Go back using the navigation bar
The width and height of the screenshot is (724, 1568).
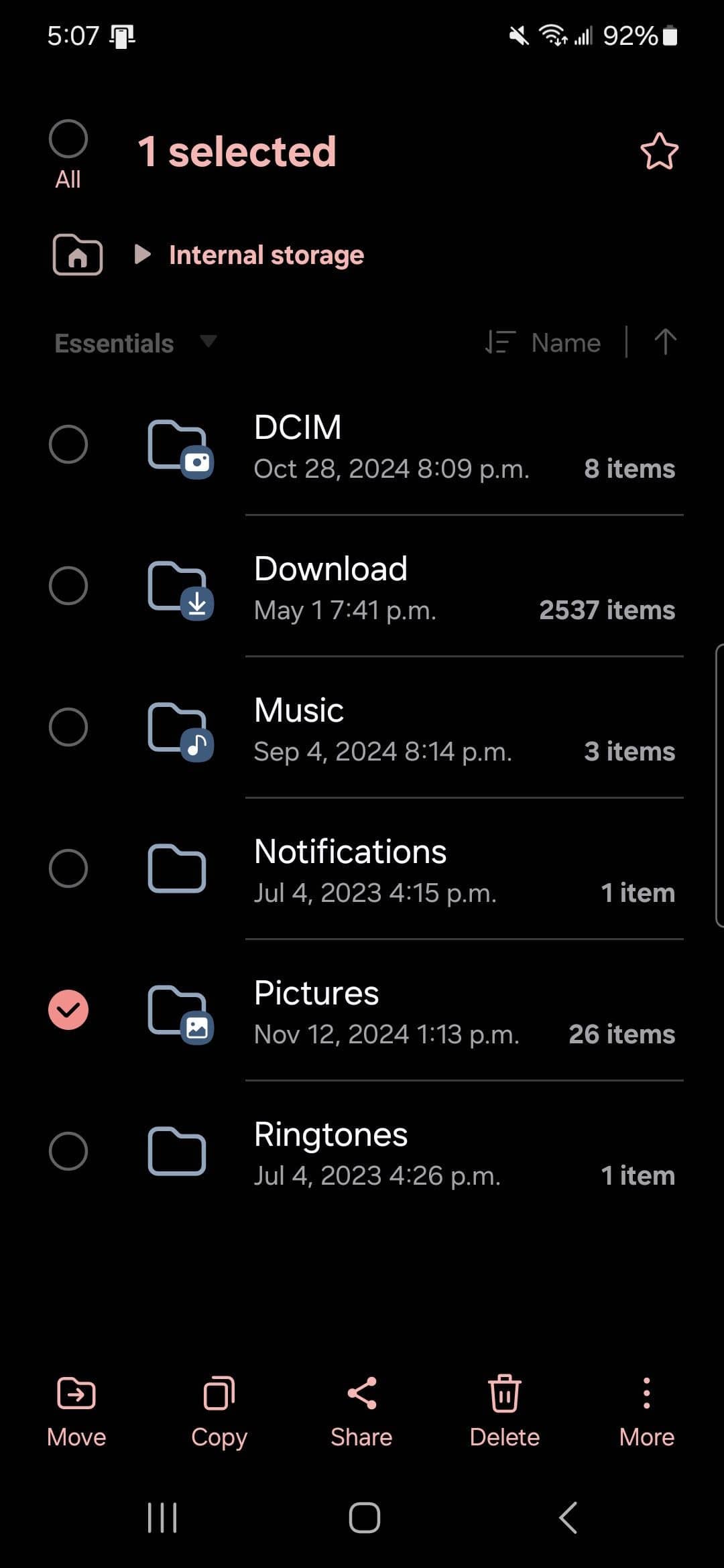tap(568, 1518)
